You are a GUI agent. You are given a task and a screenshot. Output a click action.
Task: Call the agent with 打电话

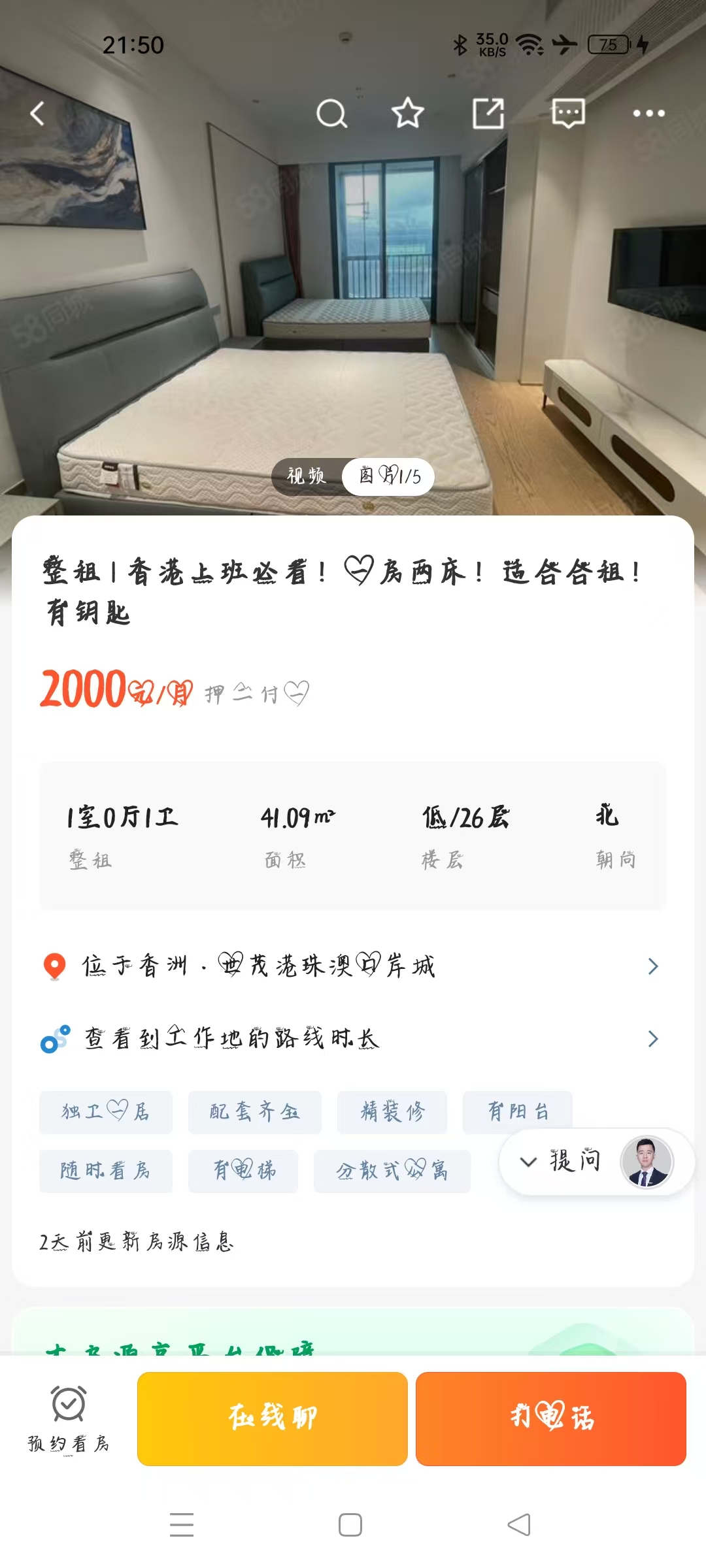point(551,1419)
